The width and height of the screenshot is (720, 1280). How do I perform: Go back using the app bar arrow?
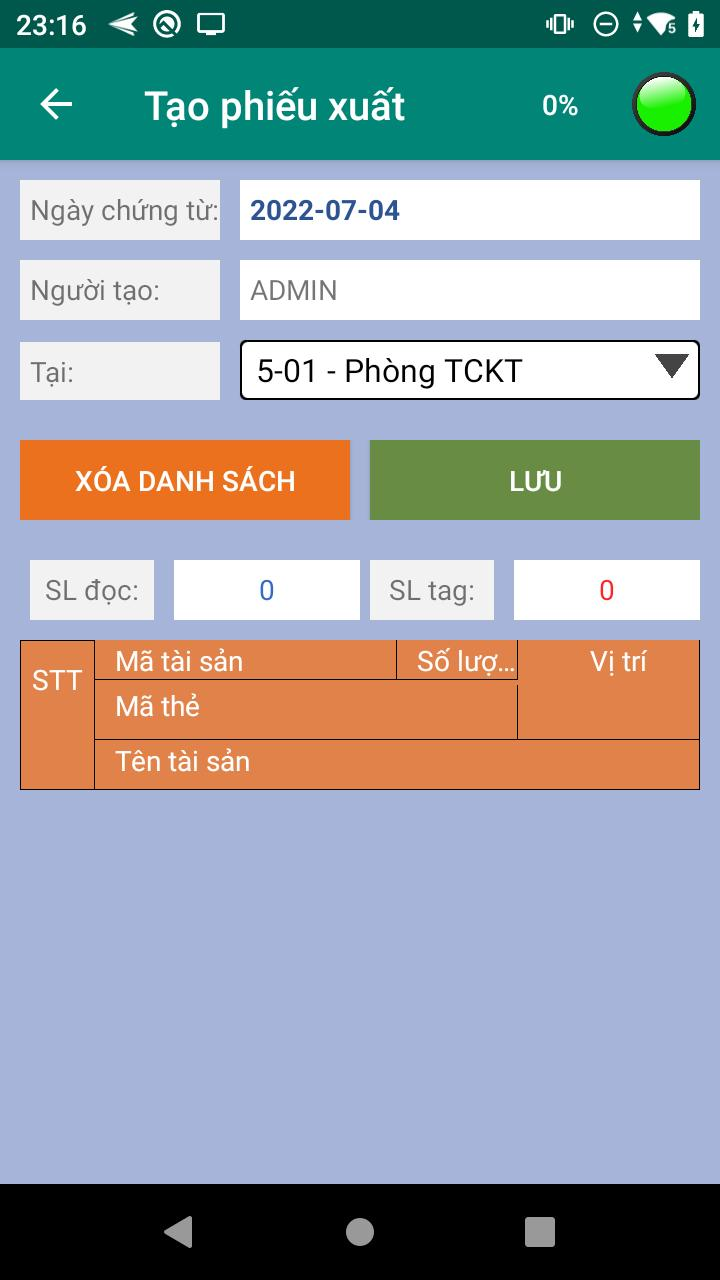pos(56,104)
